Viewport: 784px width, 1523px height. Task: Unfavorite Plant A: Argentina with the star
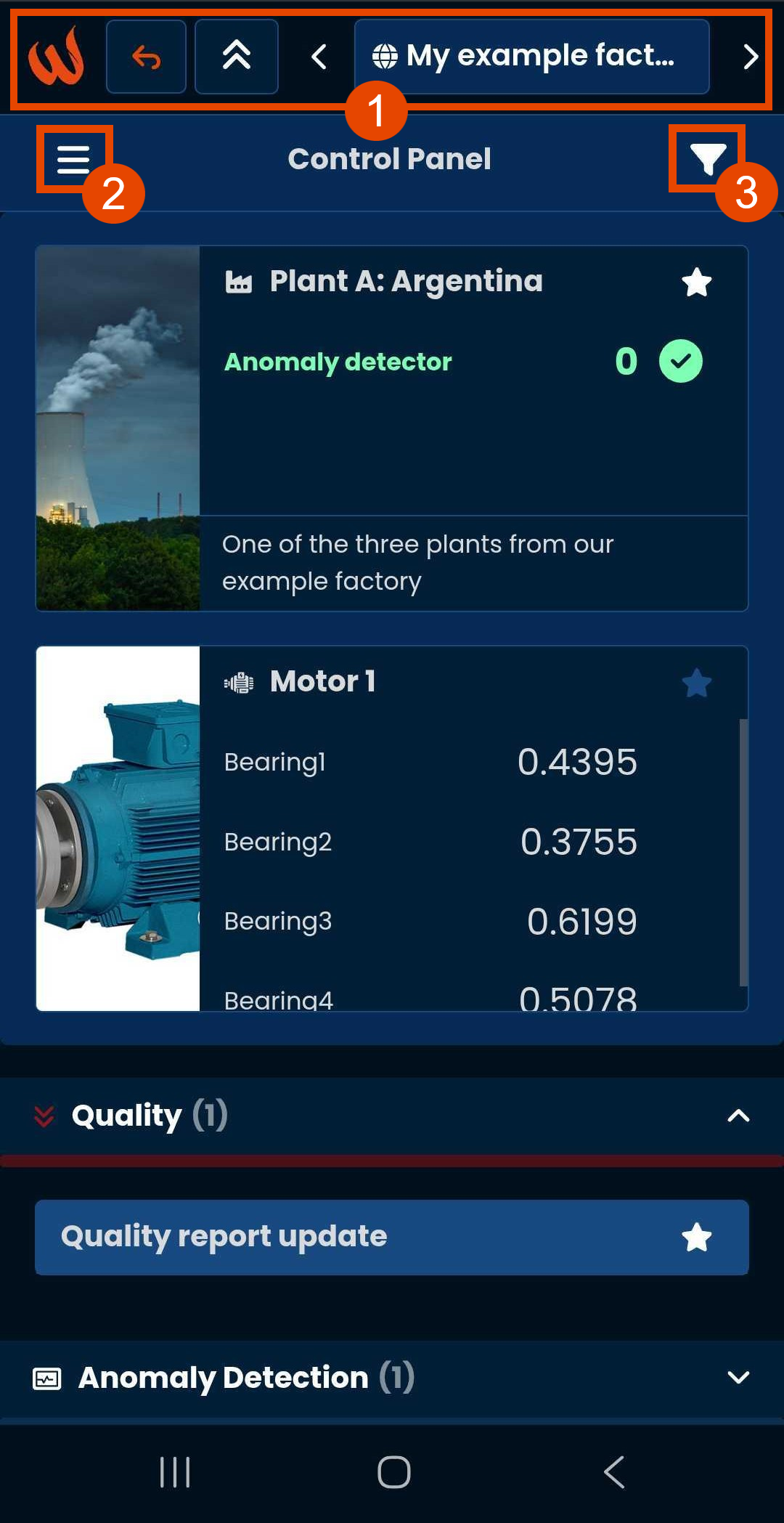(x=696, y=283)
